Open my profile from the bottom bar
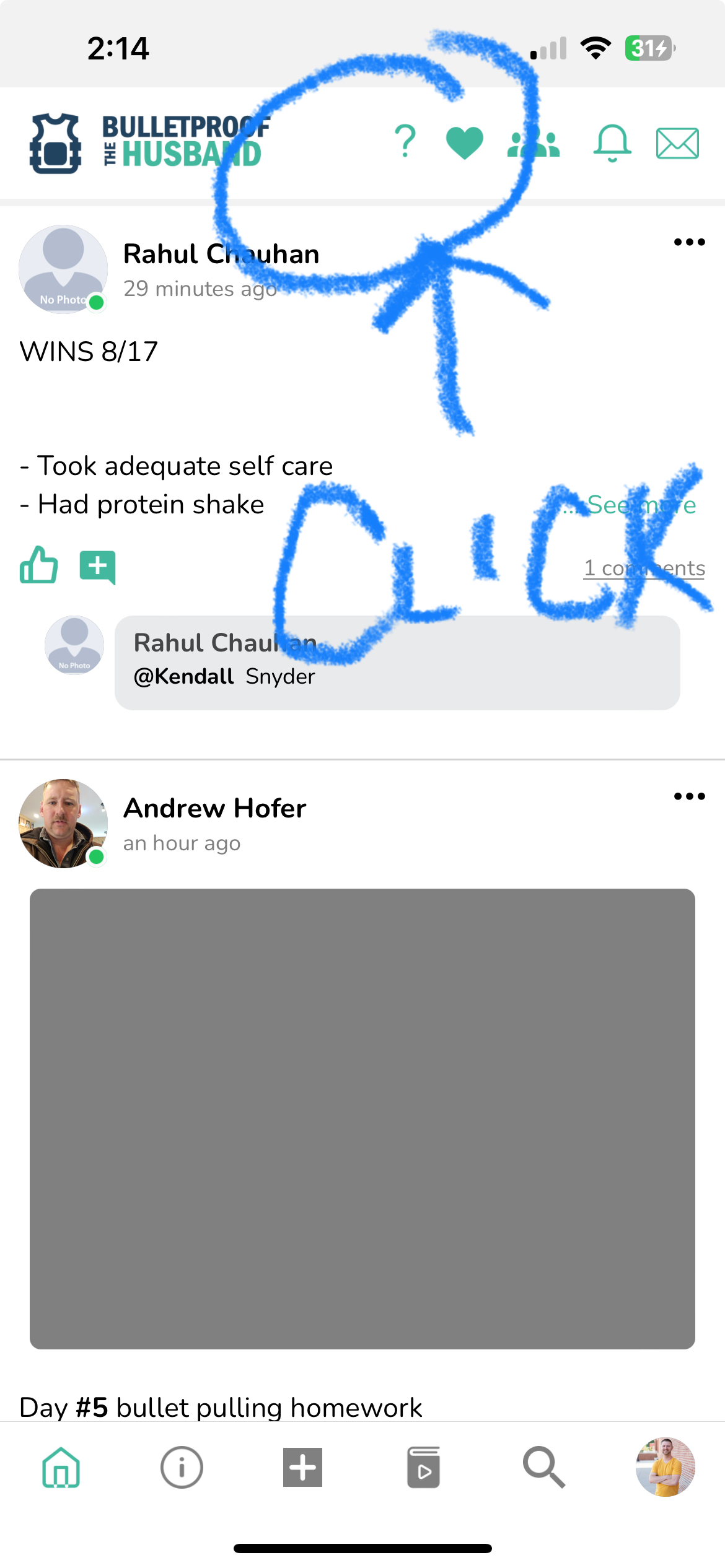The height and width of the screenshot is (1568, 725). coord(665,1467)
